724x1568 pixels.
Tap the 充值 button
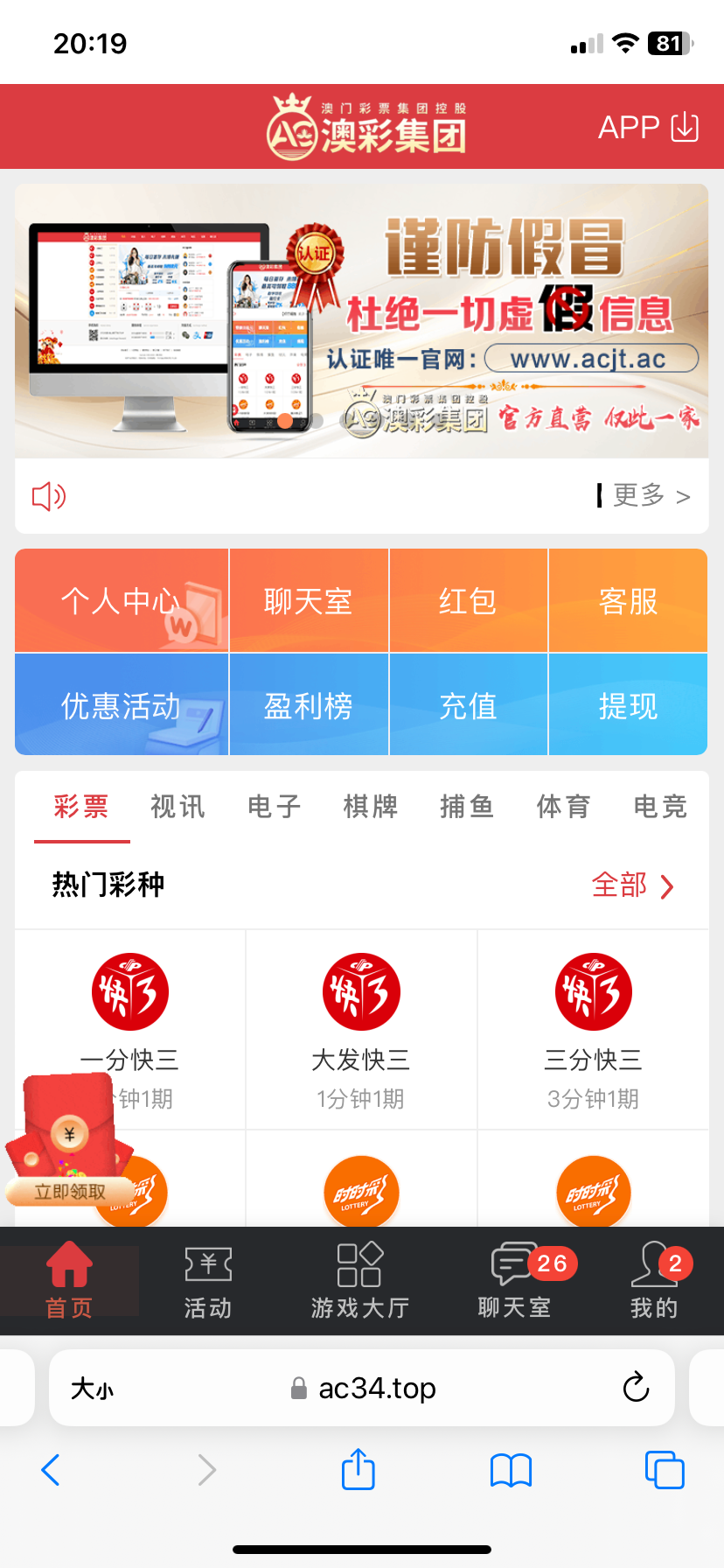pos(468,705)
